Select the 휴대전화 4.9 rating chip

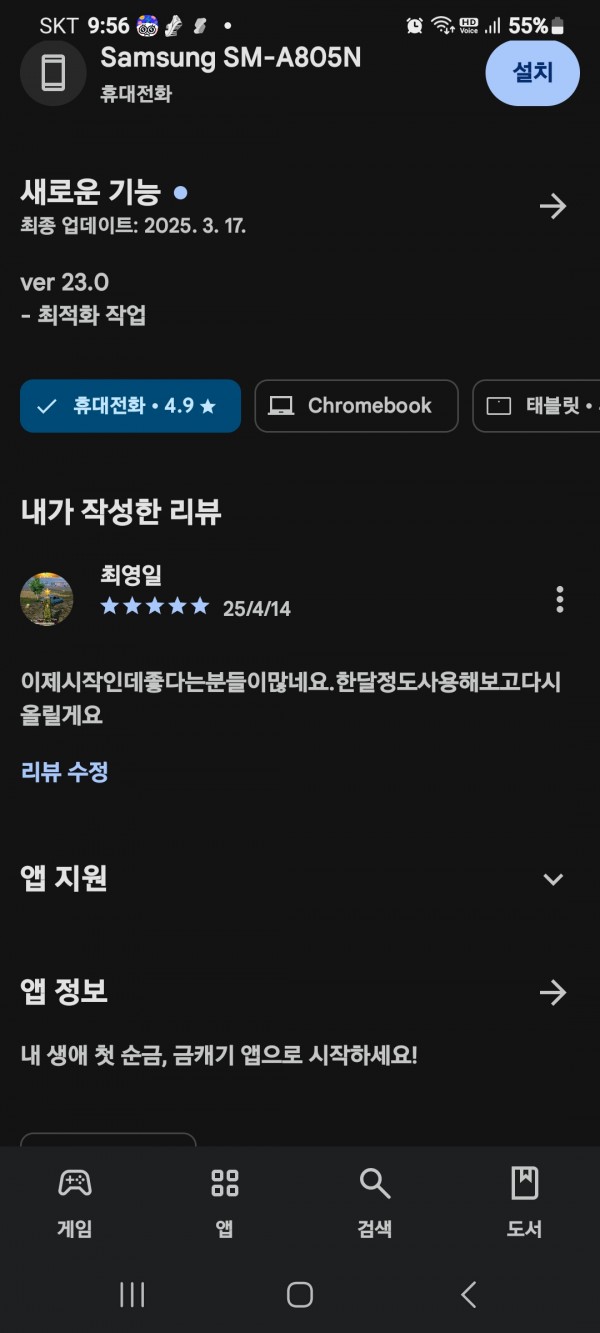pyautogui.click(x=130, y=406)
